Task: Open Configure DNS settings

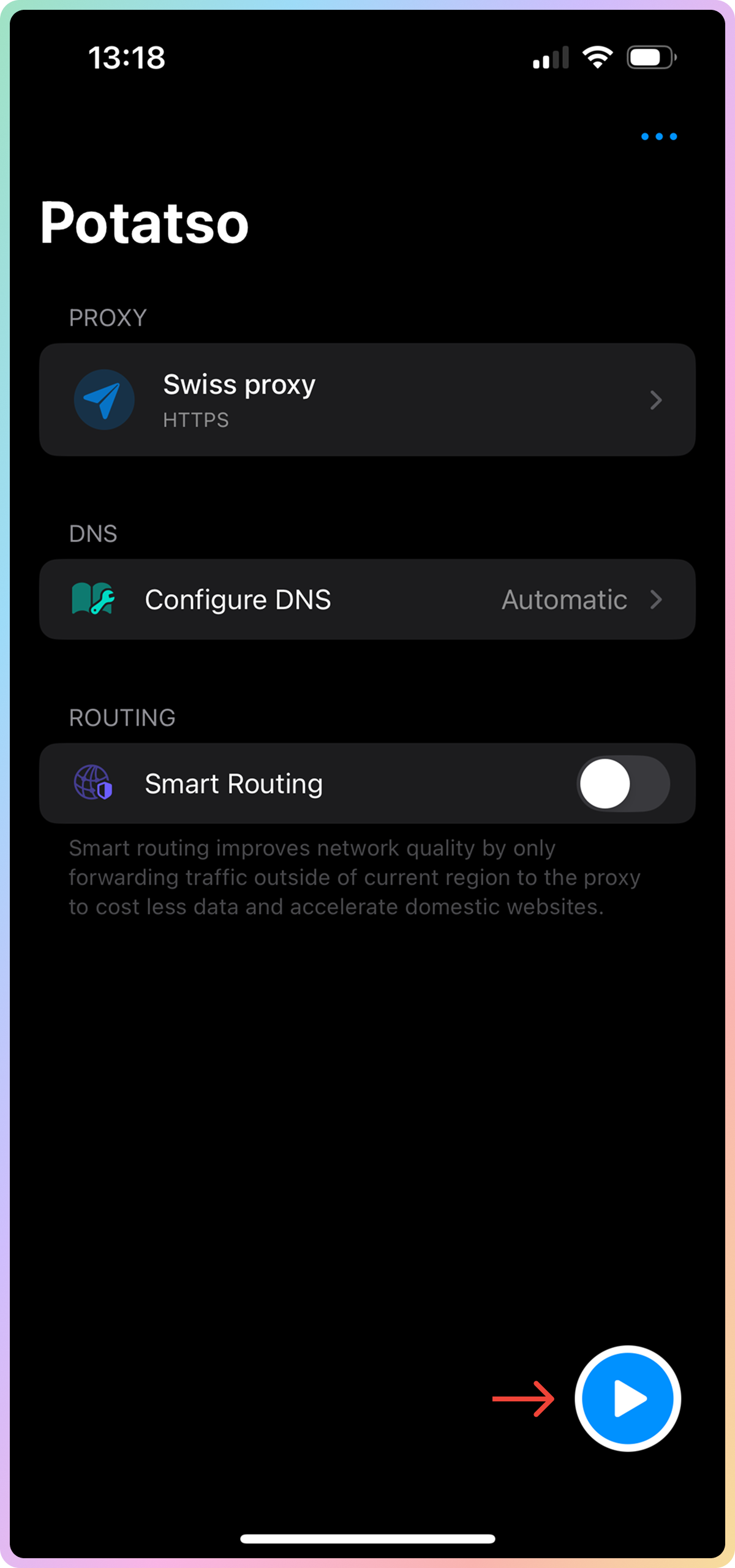Action: point(367,599)
